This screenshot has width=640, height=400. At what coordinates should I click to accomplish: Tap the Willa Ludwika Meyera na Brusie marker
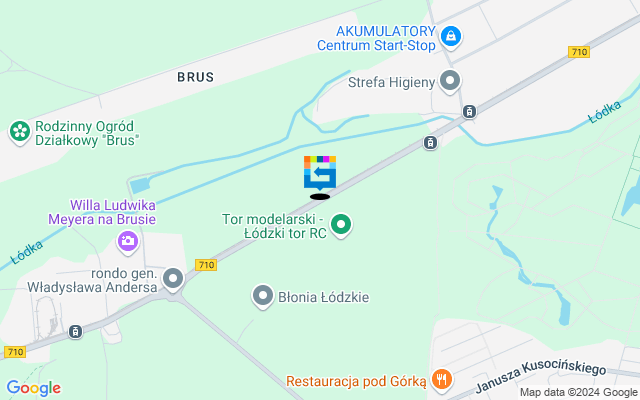127,241
